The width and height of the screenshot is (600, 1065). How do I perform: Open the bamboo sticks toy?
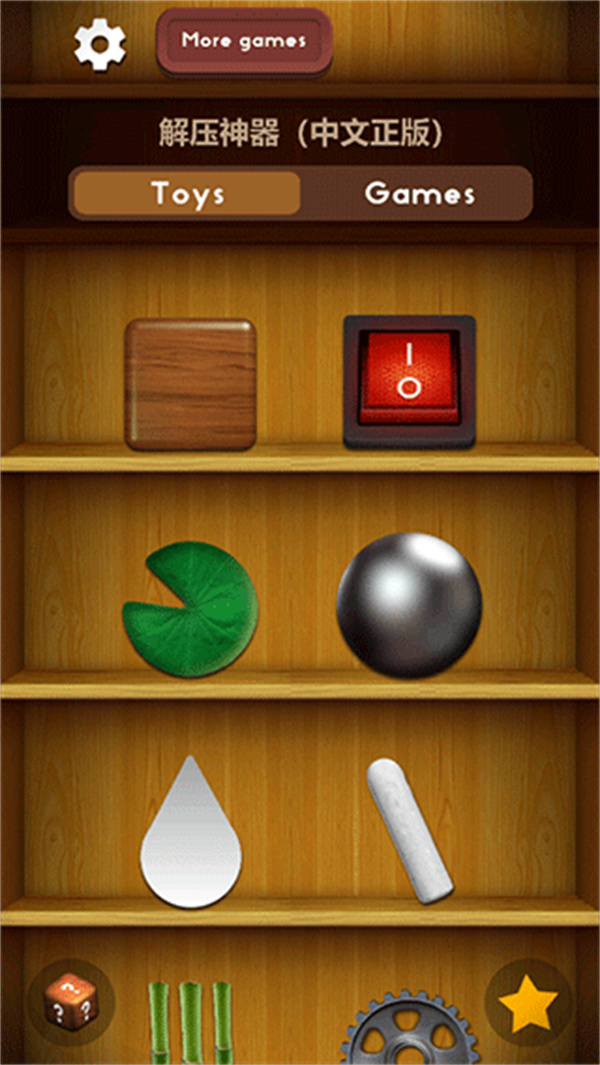click(x=190, y=1022)
